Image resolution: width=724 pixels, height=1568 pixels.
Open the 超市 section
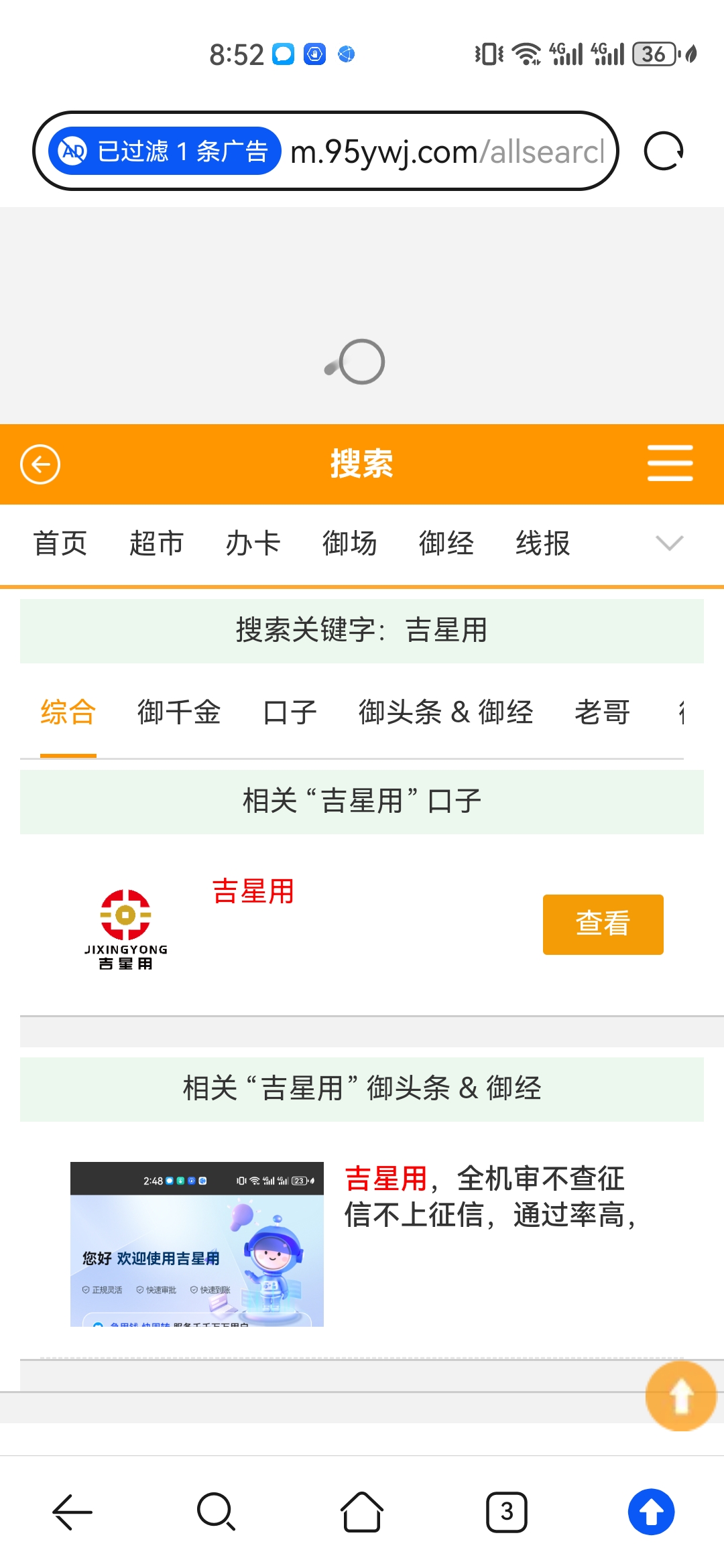(156, 543)
